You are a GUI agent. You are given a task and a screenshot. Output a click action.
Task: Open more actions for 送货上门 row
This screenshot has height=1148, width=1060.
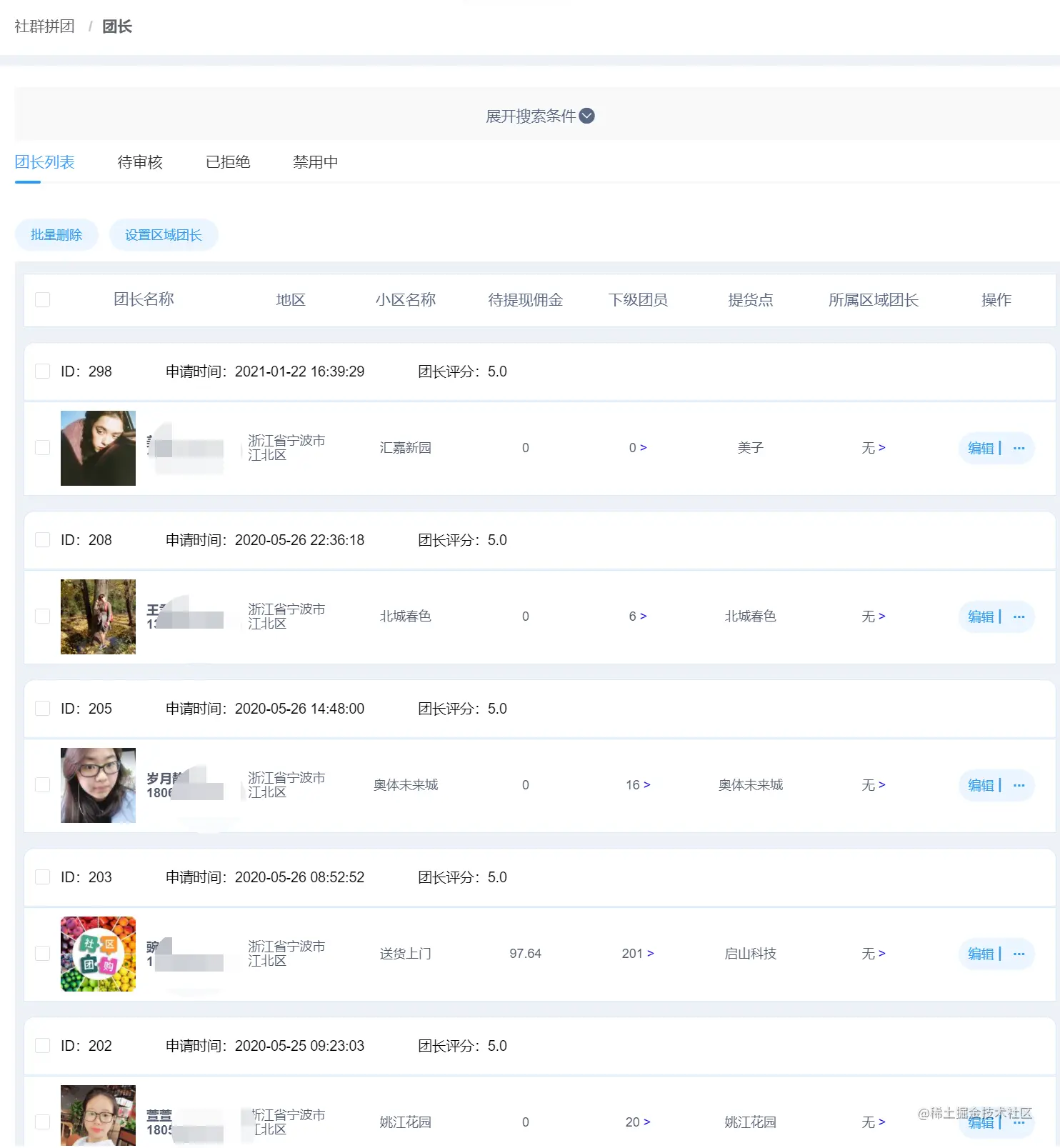coord(1019,954)
